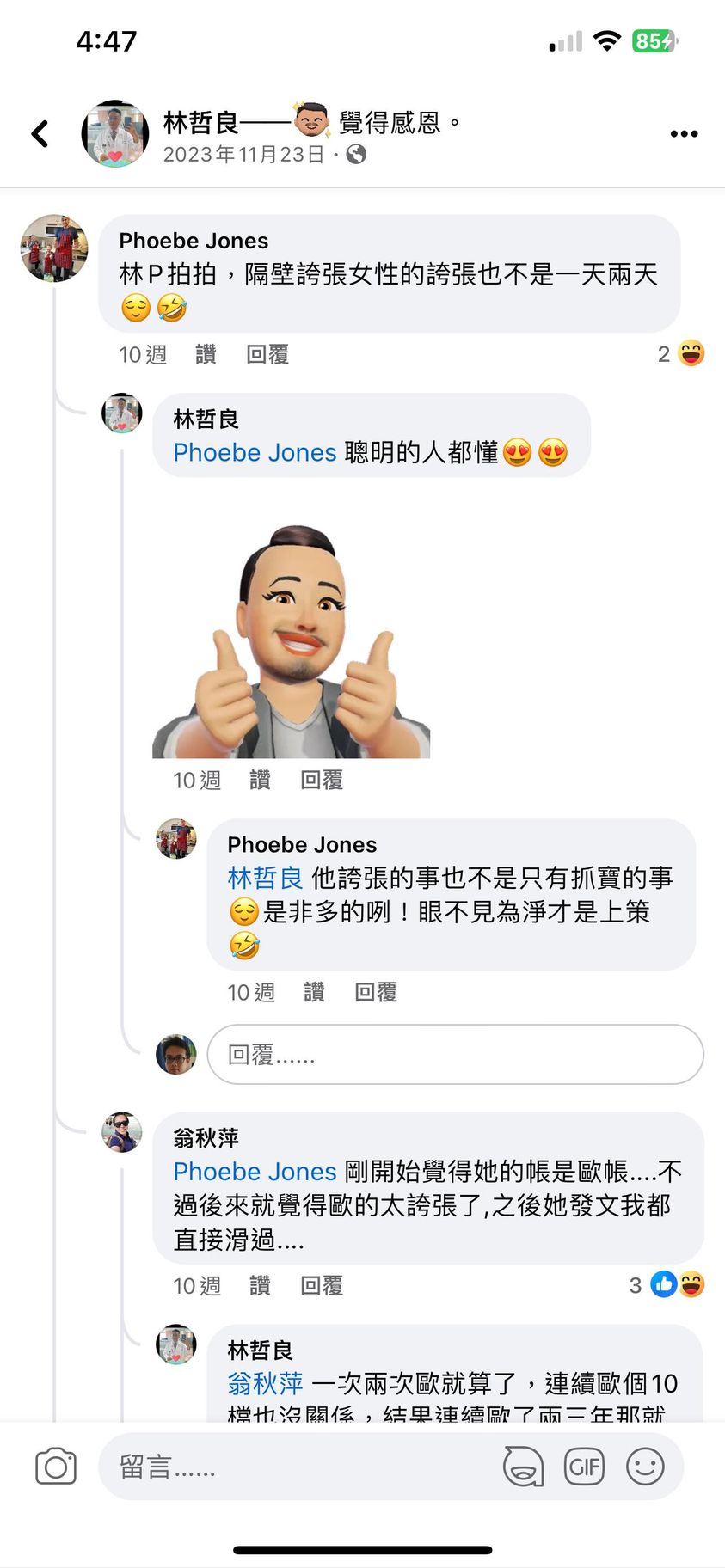Image resolution: width=725 pixels, height=1568 pixels.
Task: Go back with the header arrow
Action: point(40,133)
